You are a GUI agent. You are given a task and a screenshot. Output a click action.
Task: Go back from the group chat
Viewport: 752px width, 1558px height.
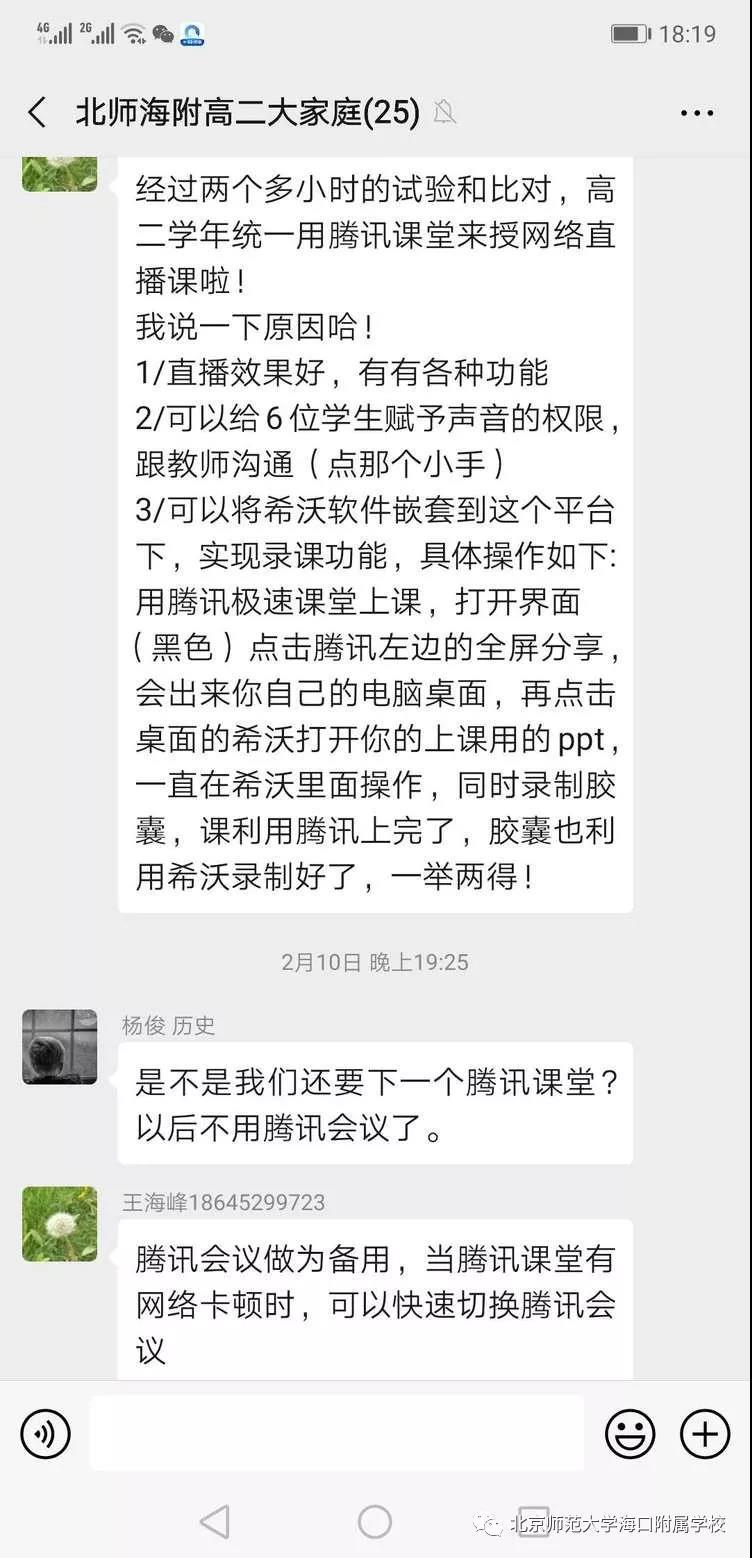coord(37,113)
